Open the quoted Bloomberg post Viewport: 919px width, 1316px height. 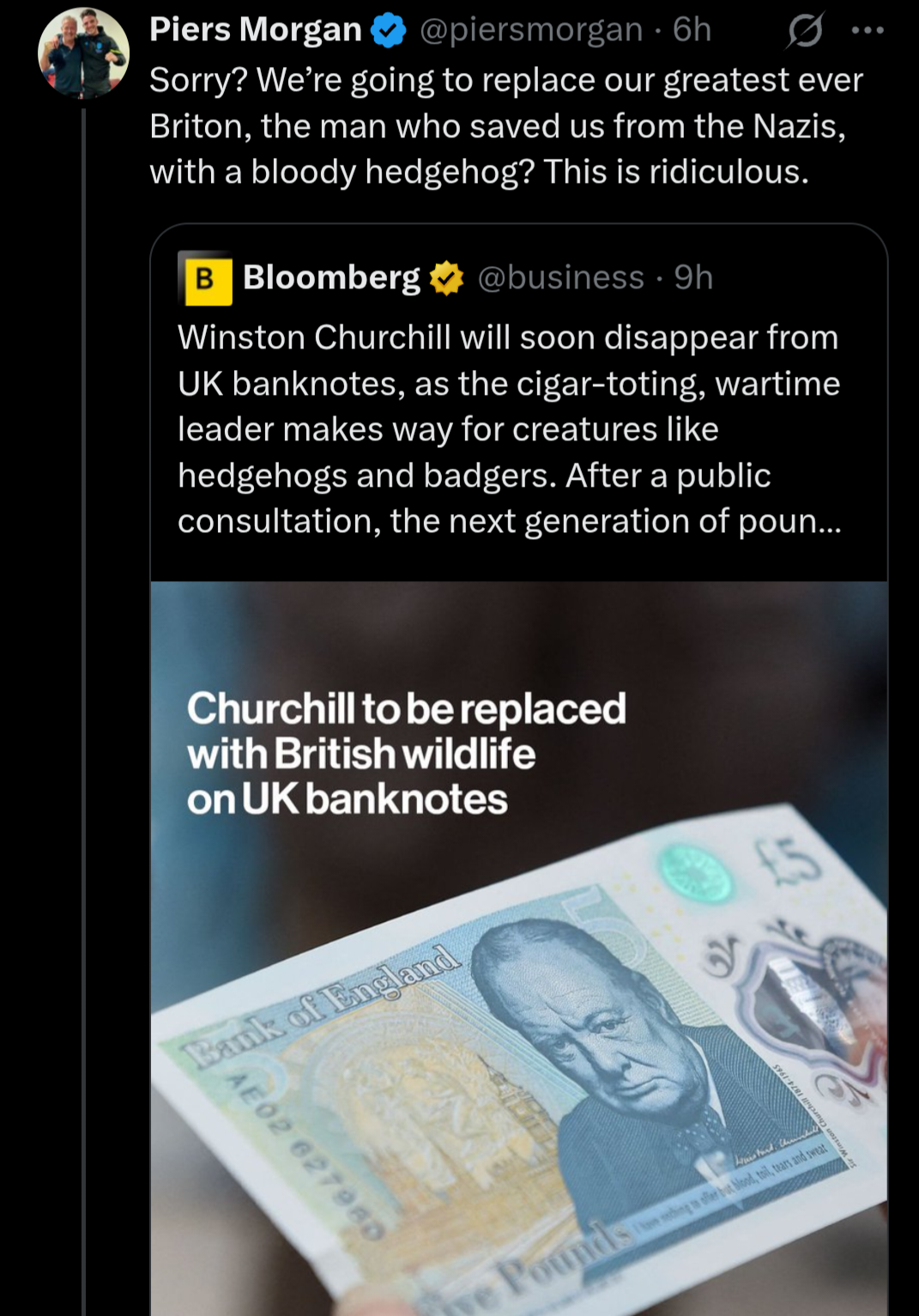[x=508, y=428]
